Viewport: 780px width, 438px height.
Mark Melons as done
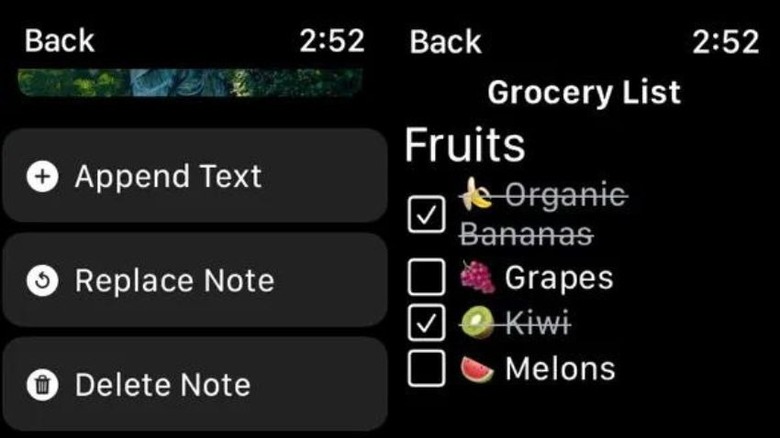click(427, 369)
